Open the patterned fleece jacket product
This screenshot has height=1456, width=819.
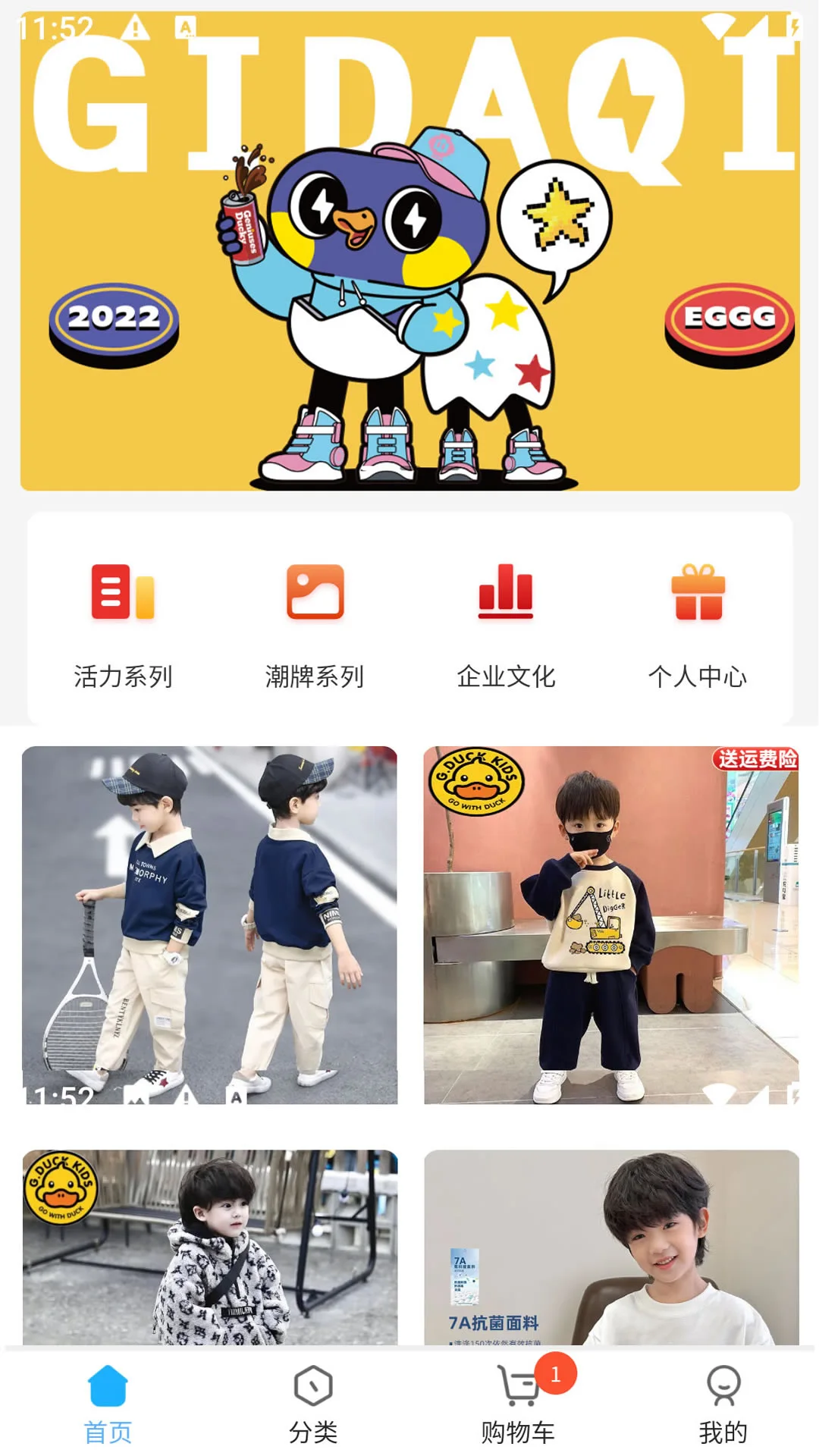(x=209, y=1247)
